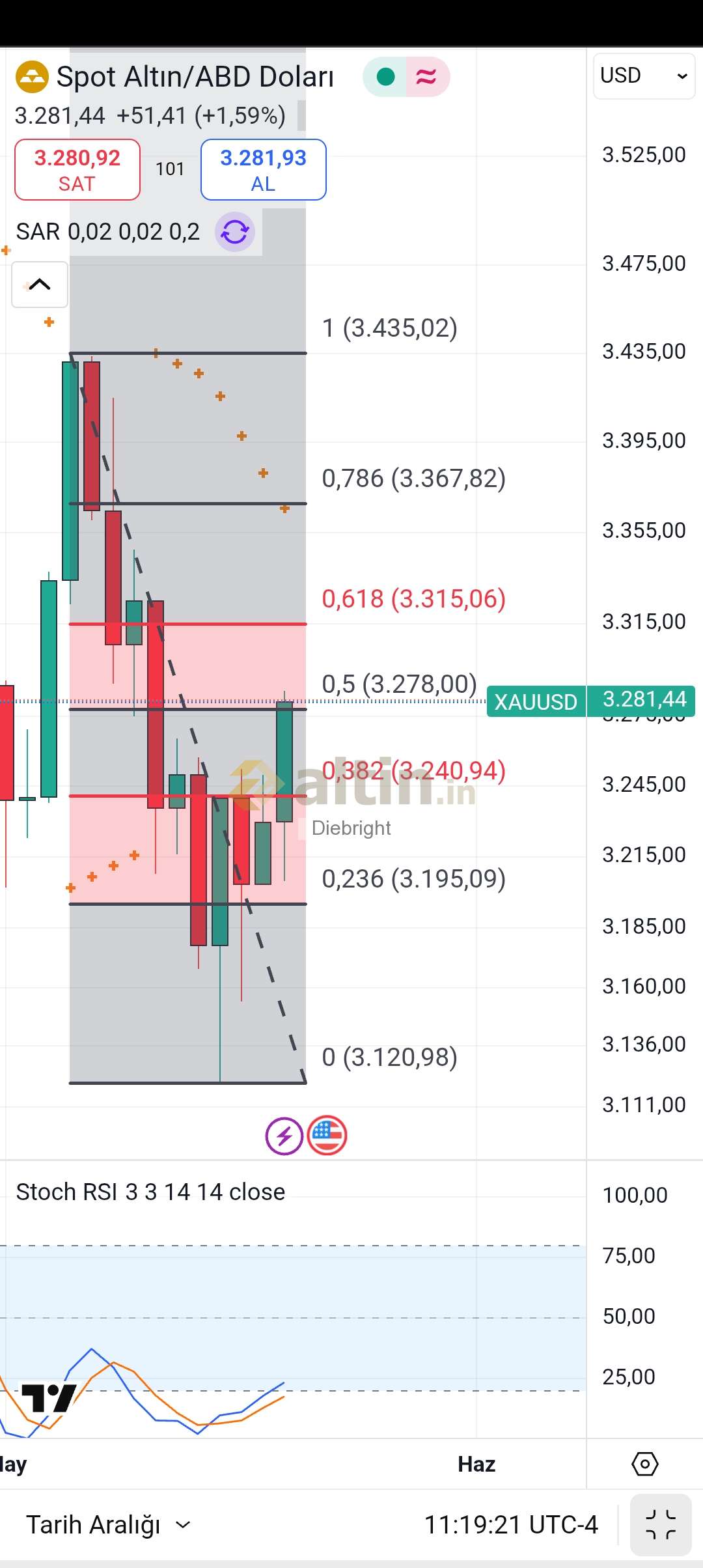This screenshot has height=1568, width=703.
Task: Open the Spot Altın/ABD Doları symbol title
Action: pyautogui.click(x=195, y=77)
